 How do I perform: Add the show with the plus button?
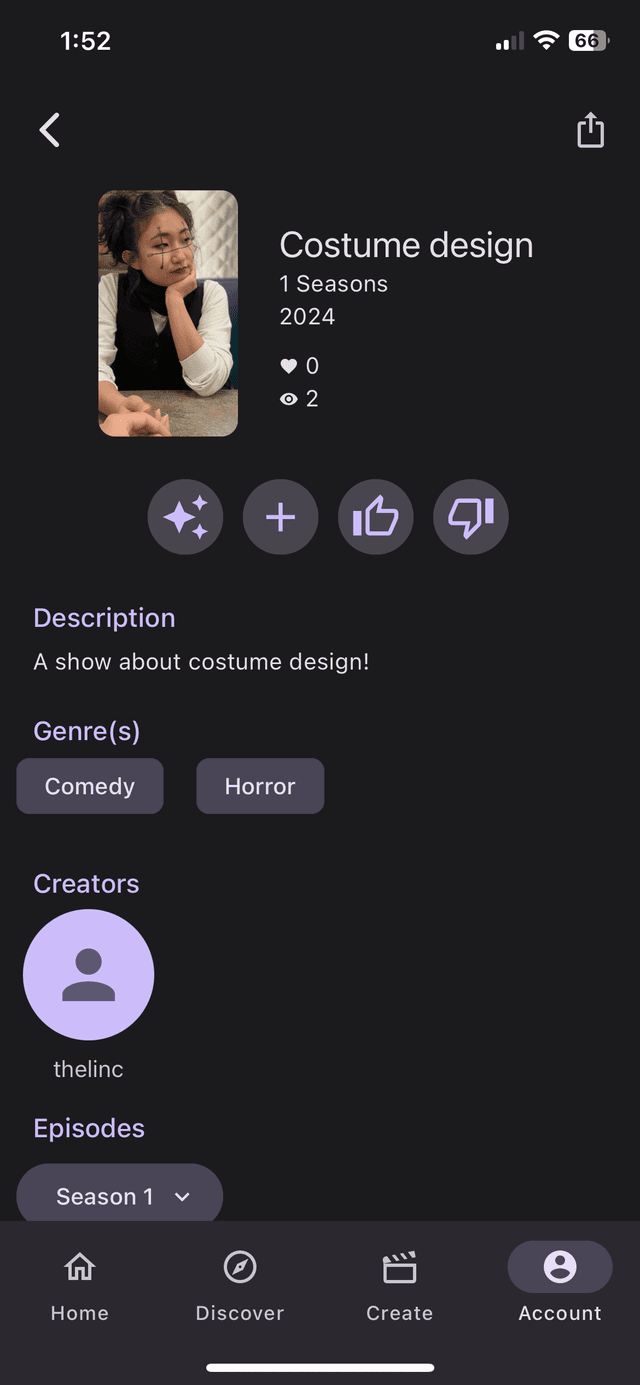click(x=281, y=517)
